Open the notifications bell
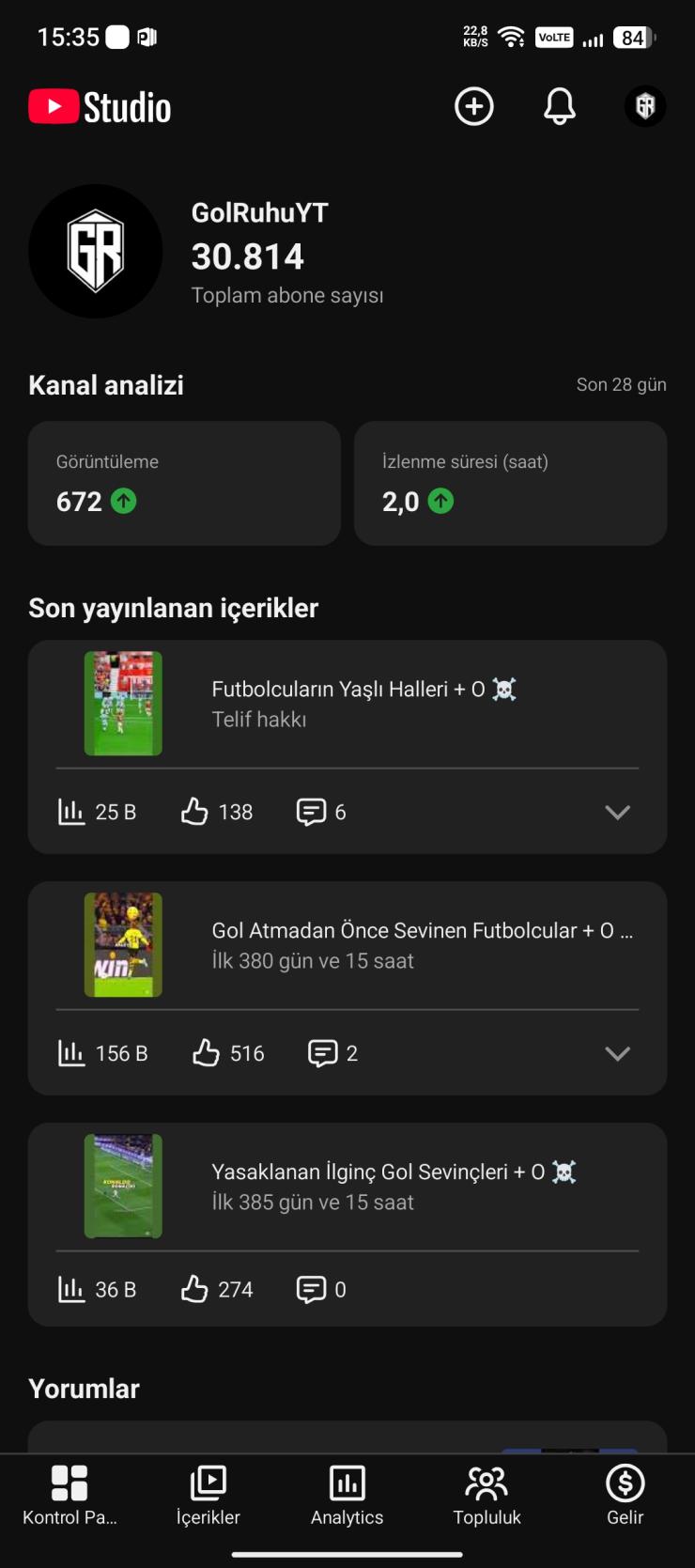The image size is (695, 1568). 560,106
